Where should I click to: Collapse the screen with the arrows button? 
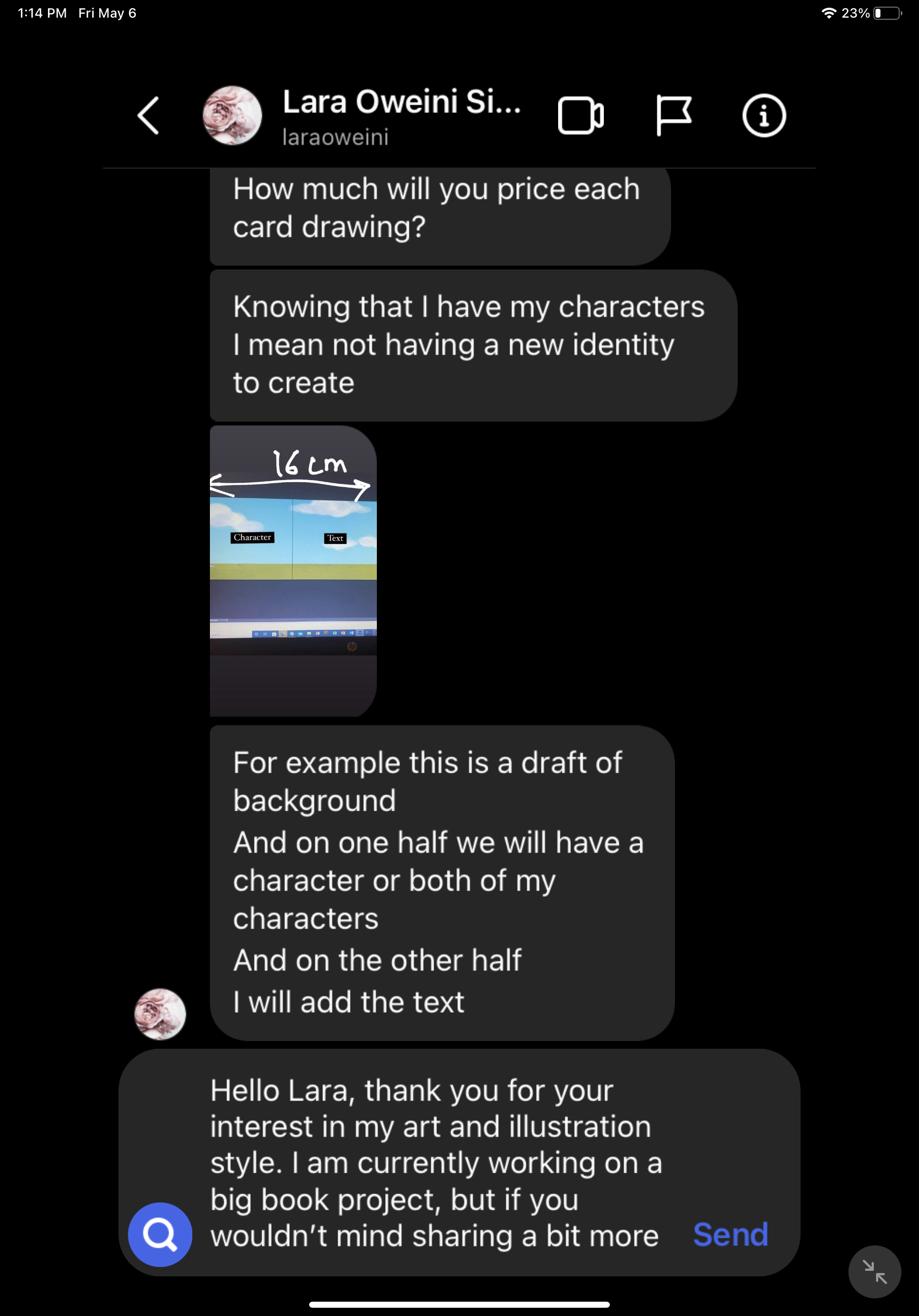click(874, 1271)
